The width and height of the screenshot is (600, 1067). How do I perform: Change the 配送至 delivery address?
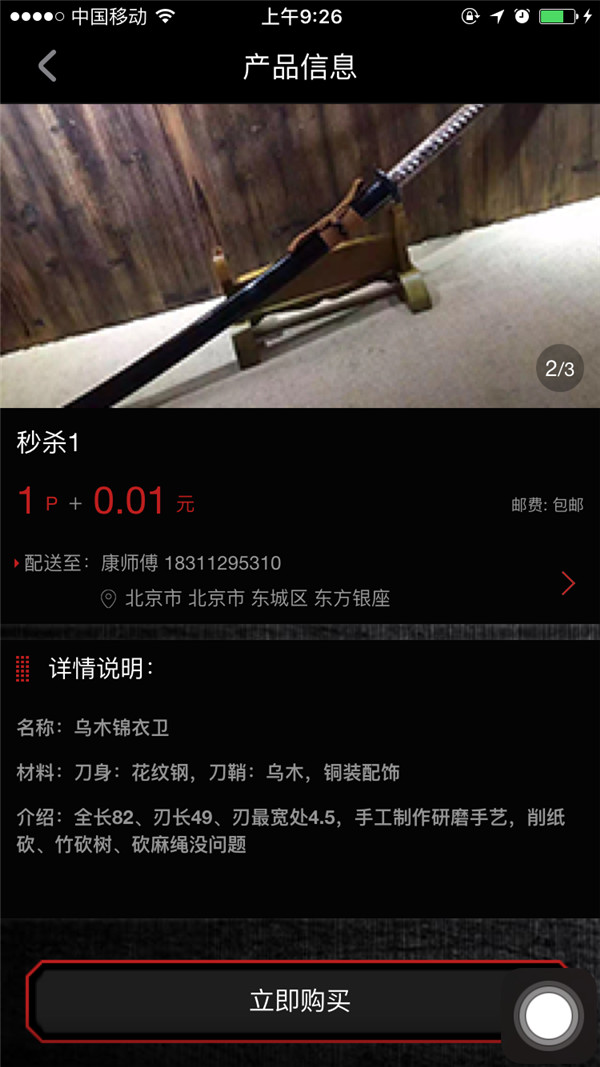pyautogui.click(x=567, y=582)
